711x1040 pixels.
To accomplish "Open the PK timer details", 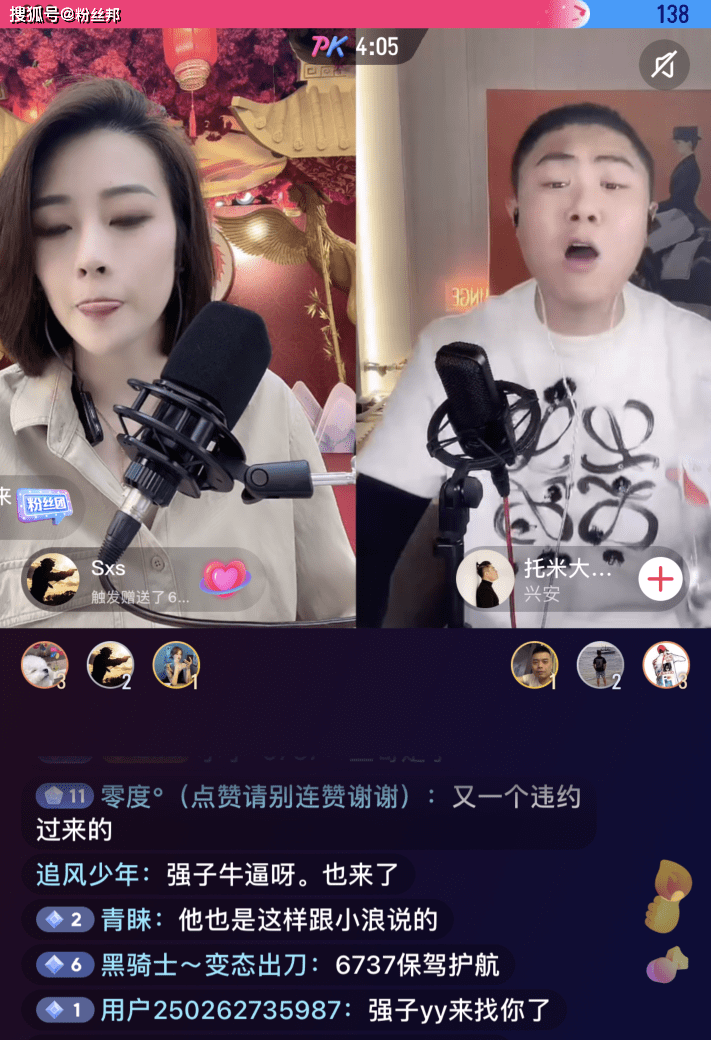I will pyautogui.click(x=356, y=46).
